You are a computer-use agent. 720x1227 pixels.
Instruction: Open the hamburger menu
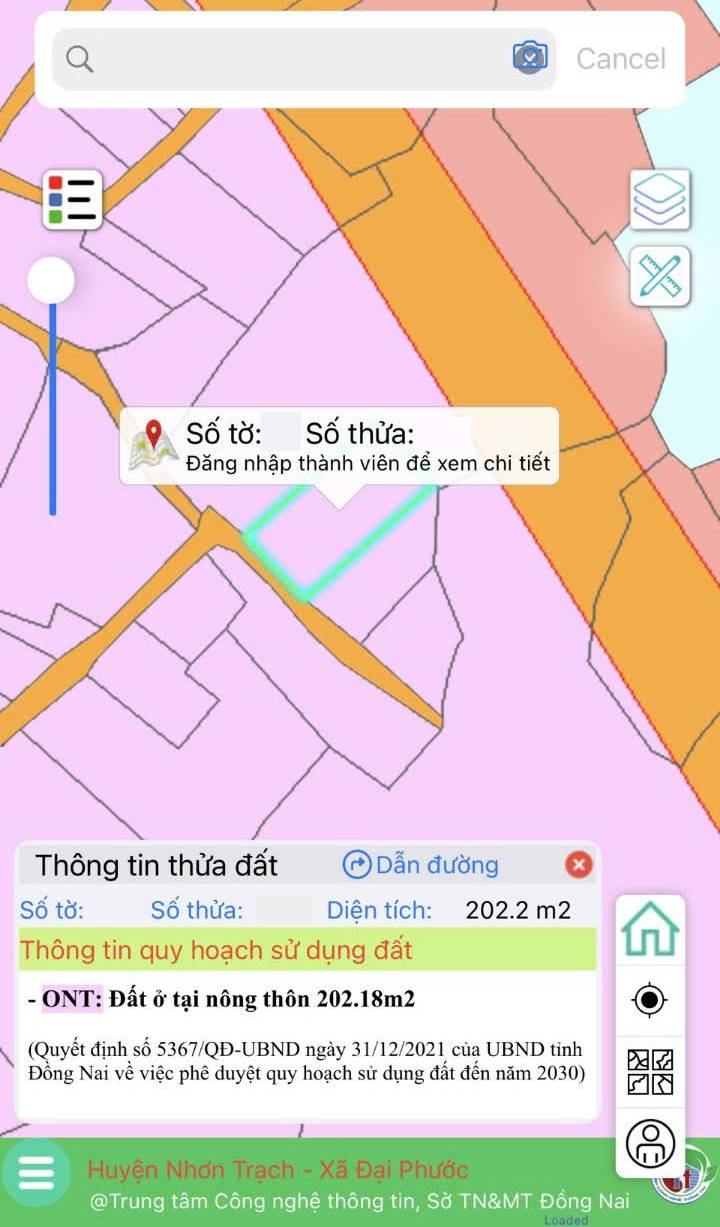coord(36,1172)
